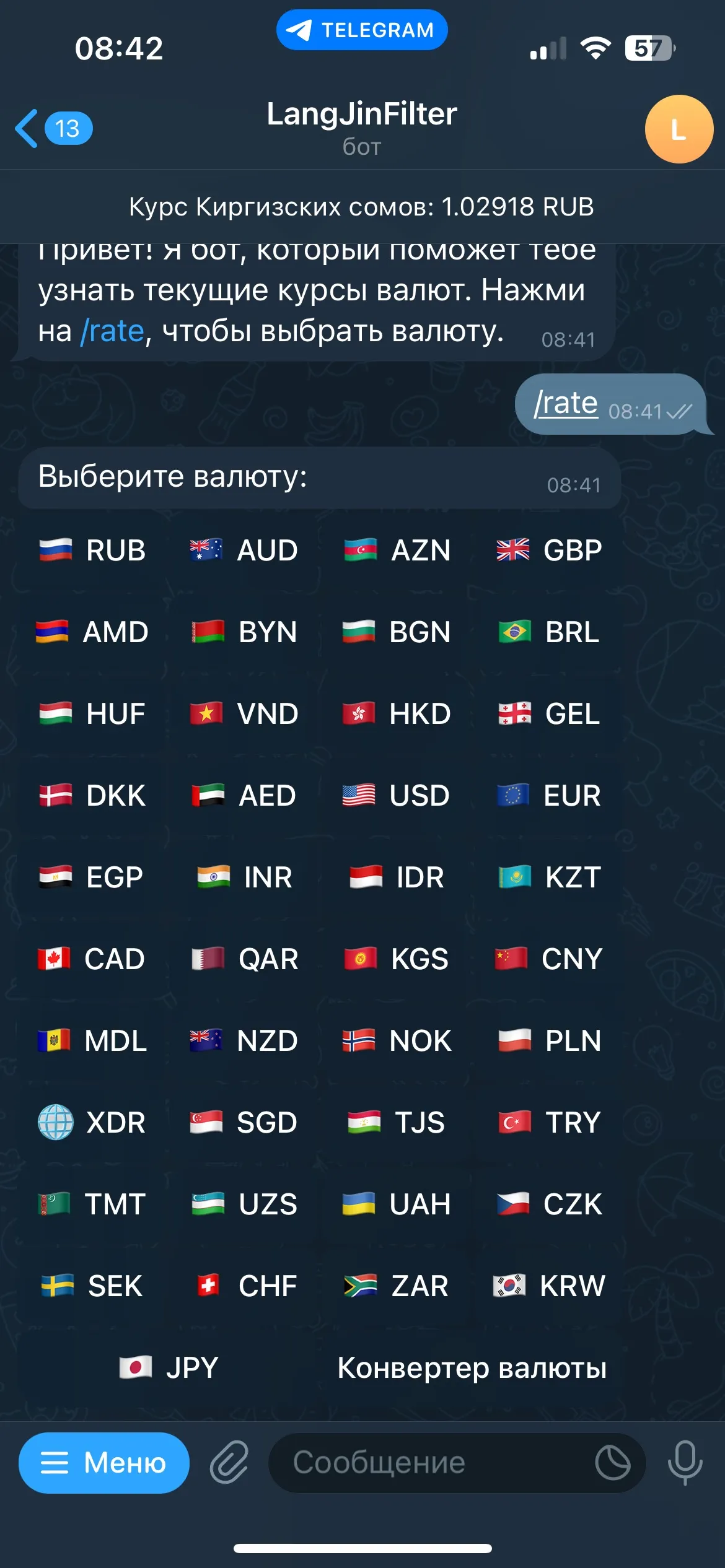Choose the KGS currency rate
The height and width of the screenshot is (1568, 725).
pyautogui.click(x=397, y=959)
